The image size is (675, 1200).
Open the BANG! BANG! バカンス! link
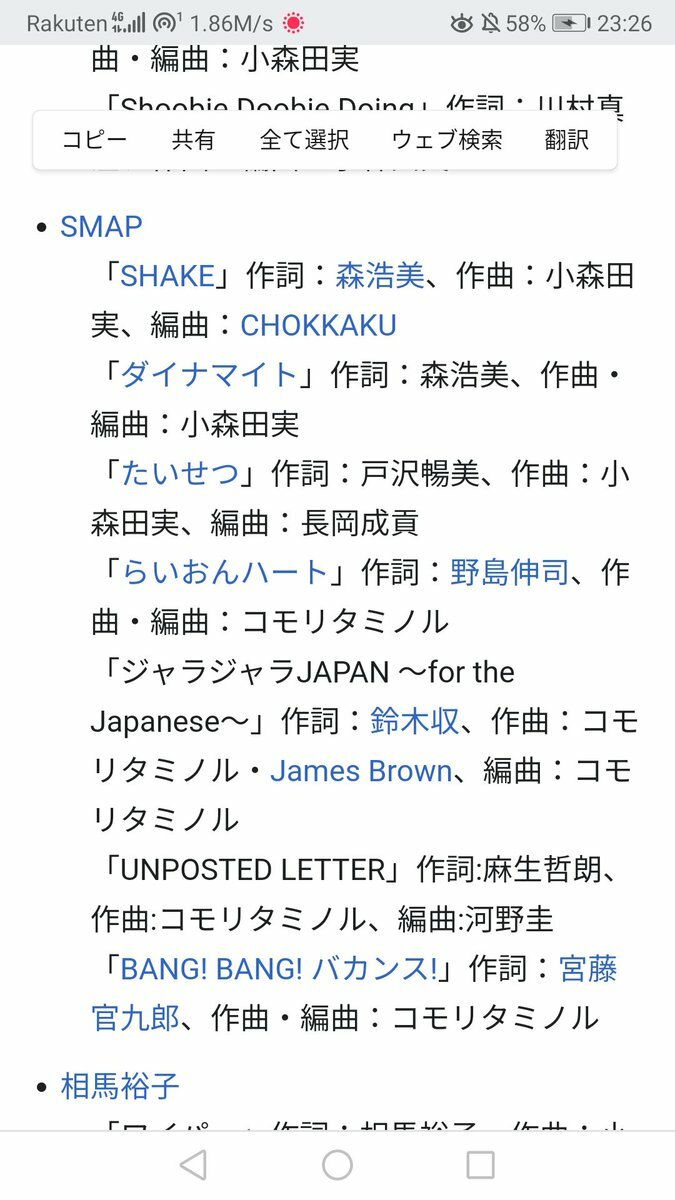coord(279,969)
